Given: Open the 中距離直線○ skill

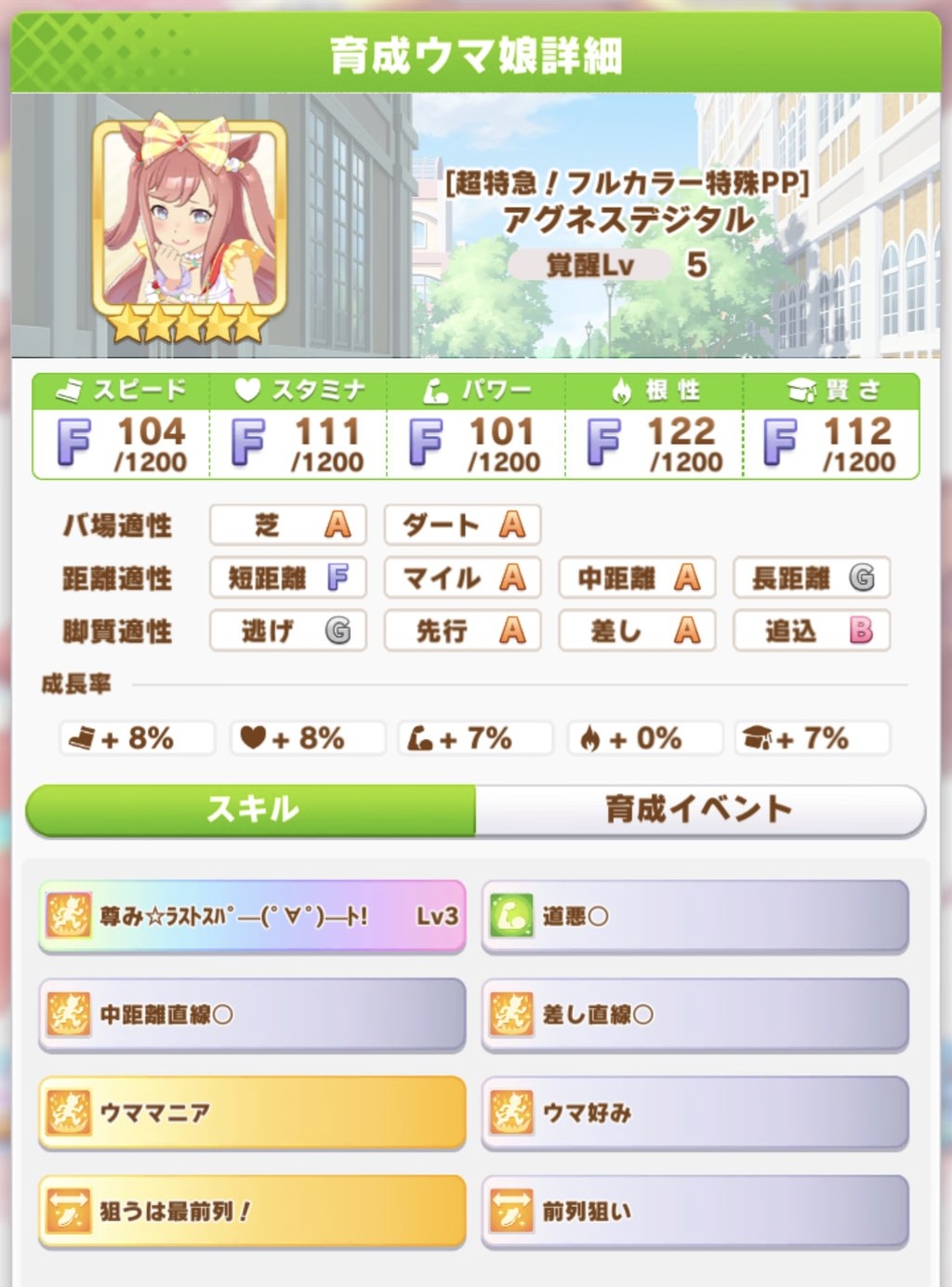Looking at the screenshot, I should [252, 1015].
